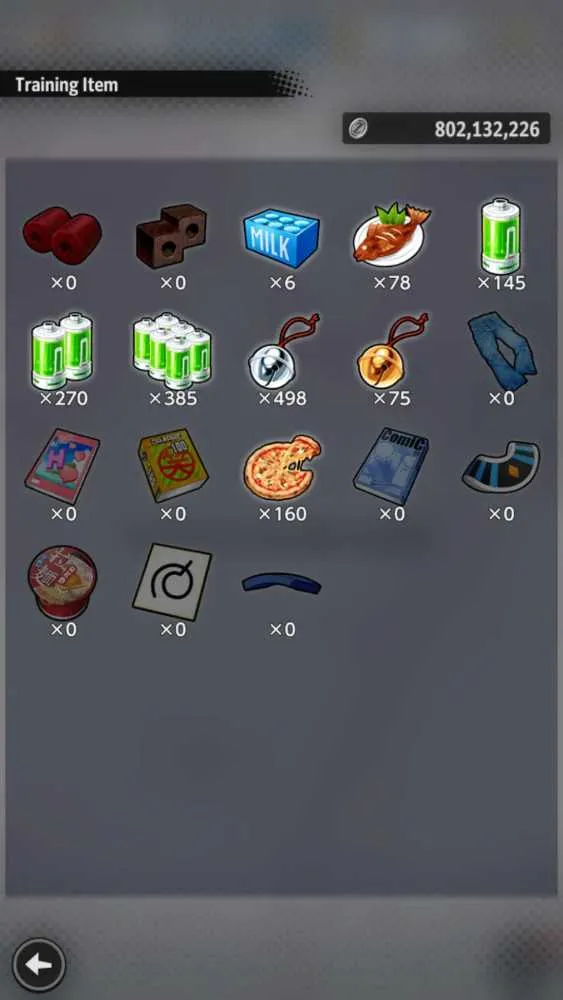Open the yellow book item
Viewport: 563px width, 1000px height.
[x=172, y=466]
